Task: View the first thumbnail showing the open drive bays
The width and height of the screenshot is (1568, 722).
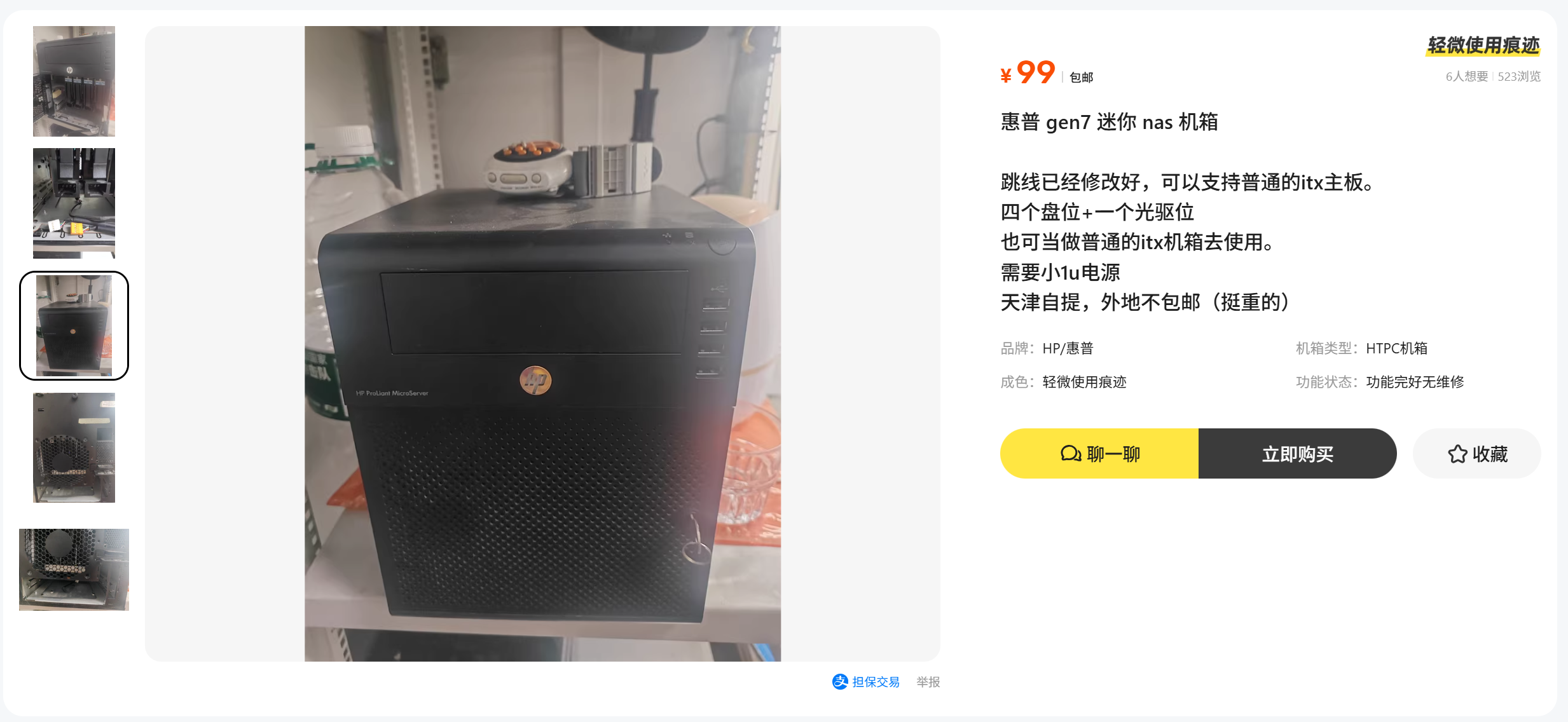Action: [74, 81]
